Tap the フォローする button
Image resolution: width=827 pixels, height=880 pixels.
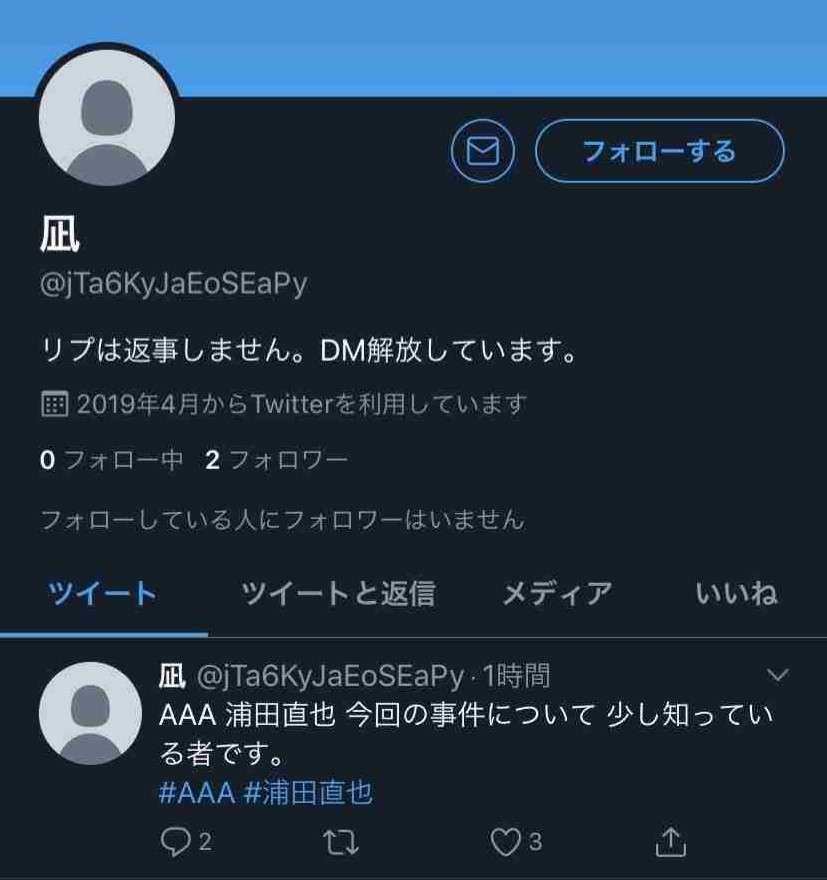(x=659, y=151)
